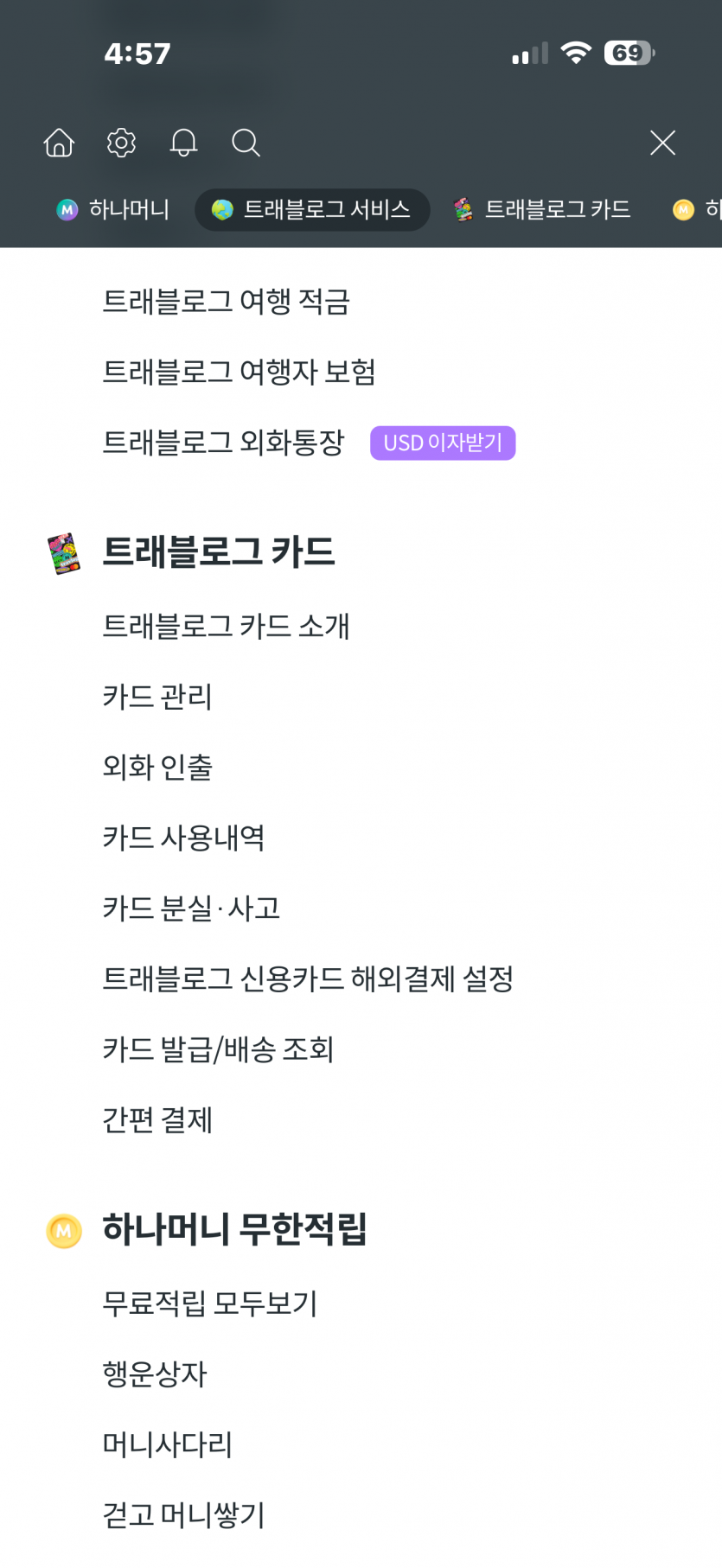Open 간편 결제
The height and width of the screenshot is (1568, 722).
coord(157,1120)
